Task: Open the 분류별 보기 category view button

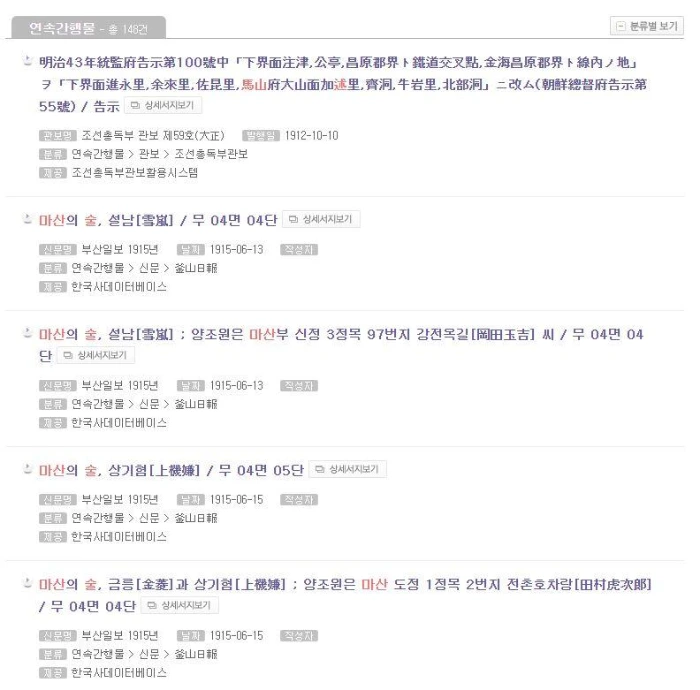Action: tap(646, 26)
